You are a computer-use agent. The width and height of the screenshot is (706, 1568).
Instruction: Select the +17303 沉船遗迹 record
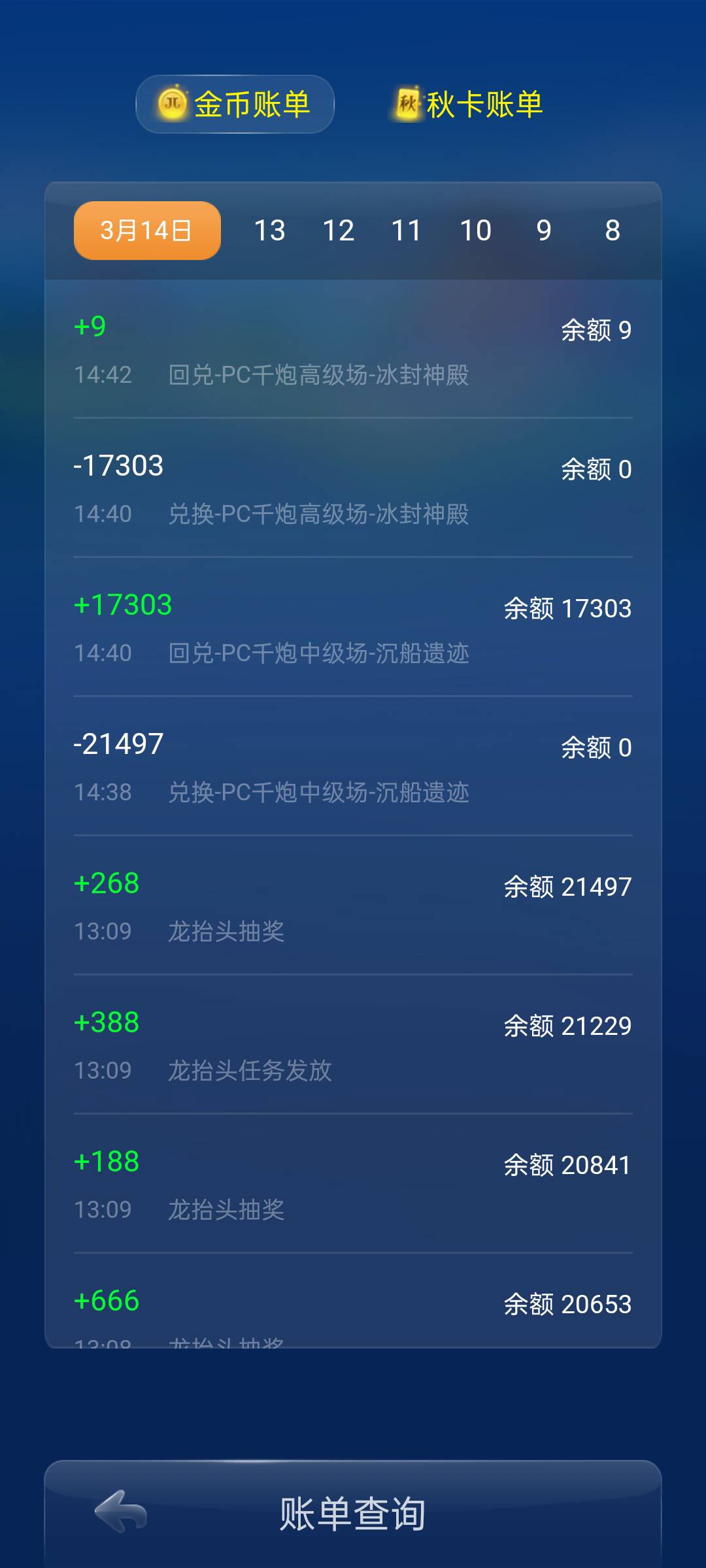(x=353, y=629)
